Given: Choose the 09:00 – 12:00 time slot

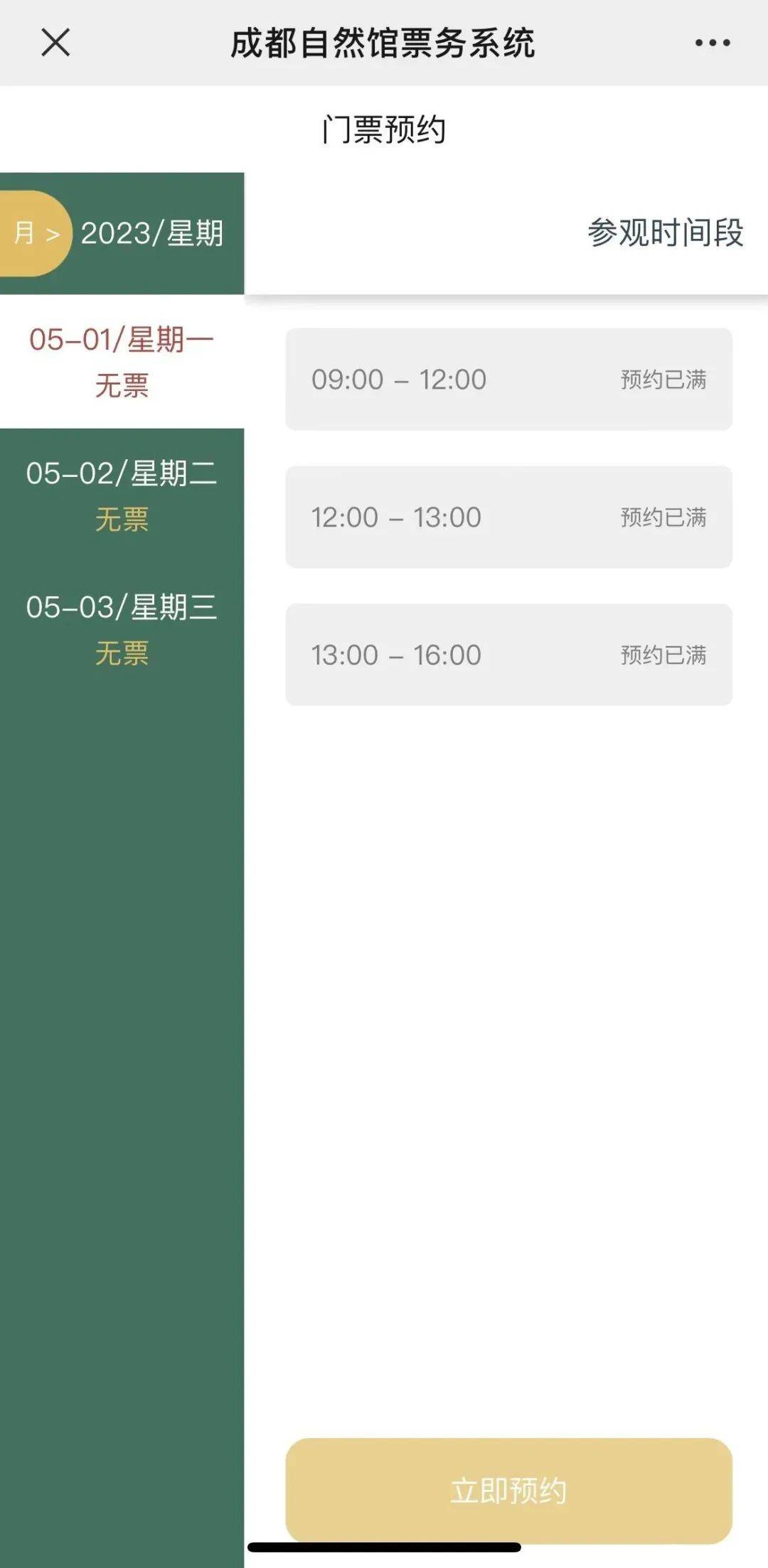Looking at the screenshot, I should tap(508, 379).
